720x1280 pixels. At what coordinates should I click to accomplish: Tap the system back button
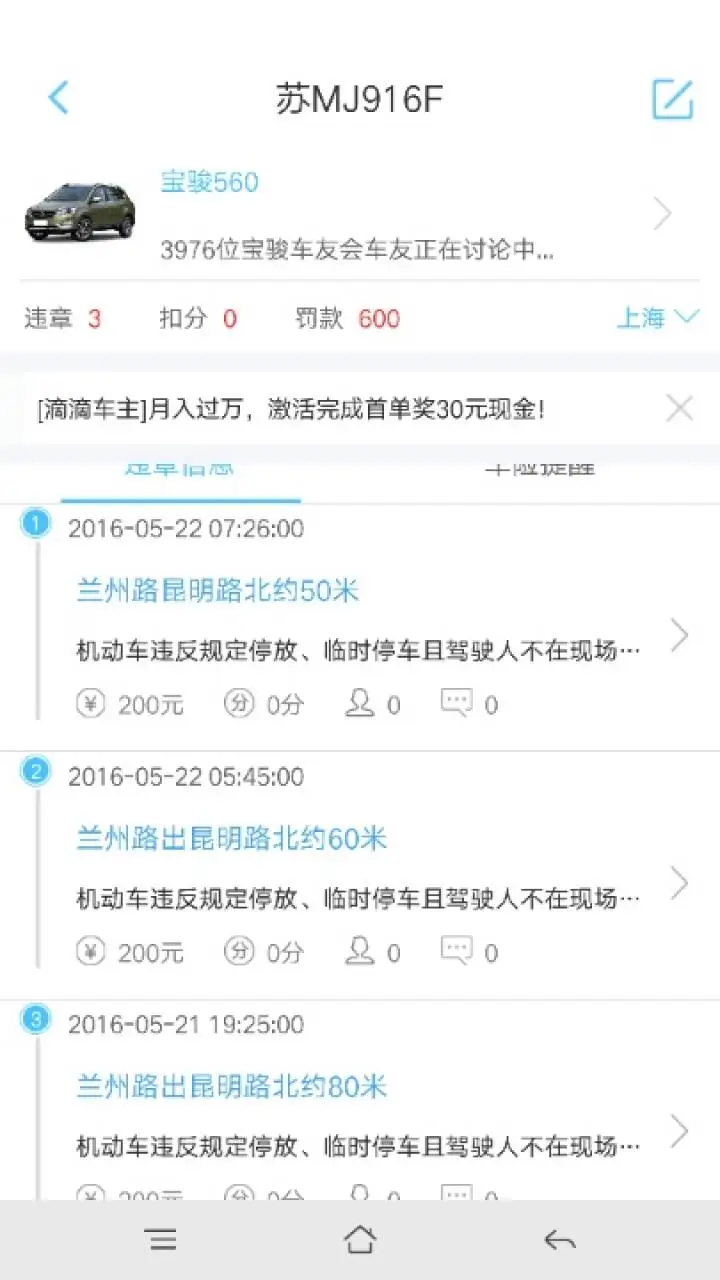559,1240
